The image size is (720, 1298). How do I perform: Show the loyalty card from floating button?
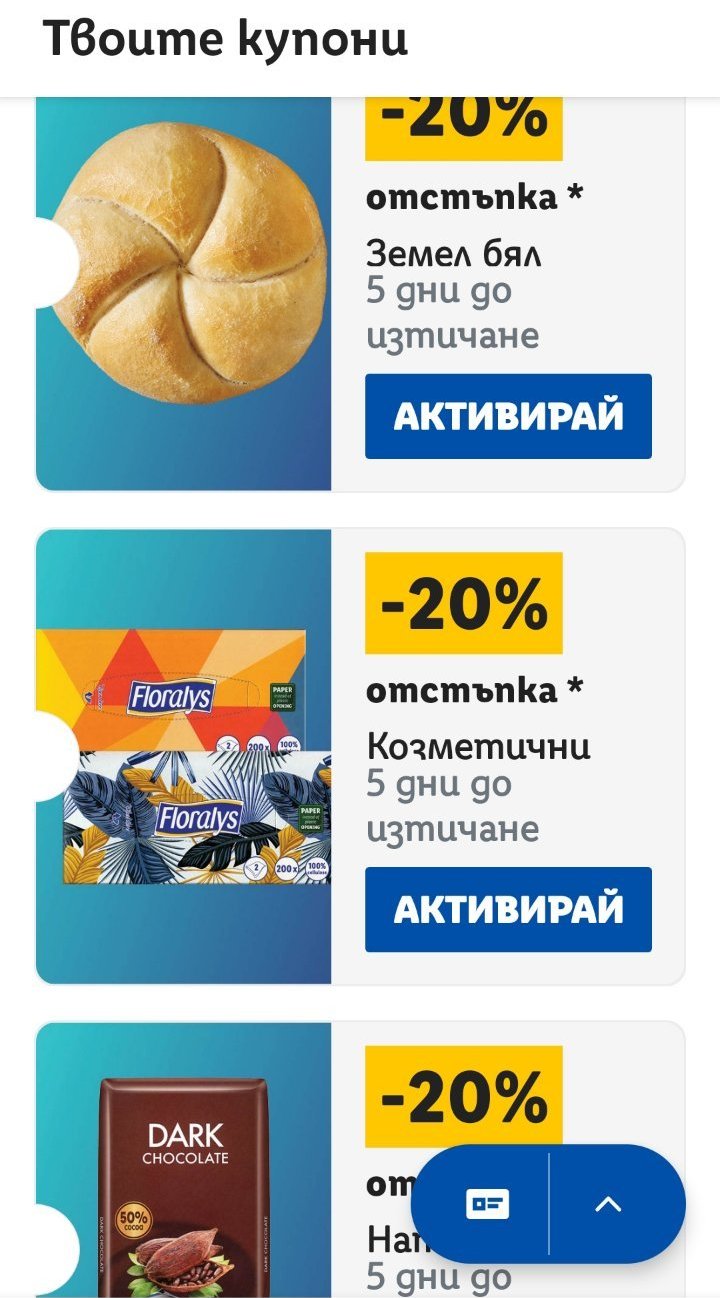487,1204
